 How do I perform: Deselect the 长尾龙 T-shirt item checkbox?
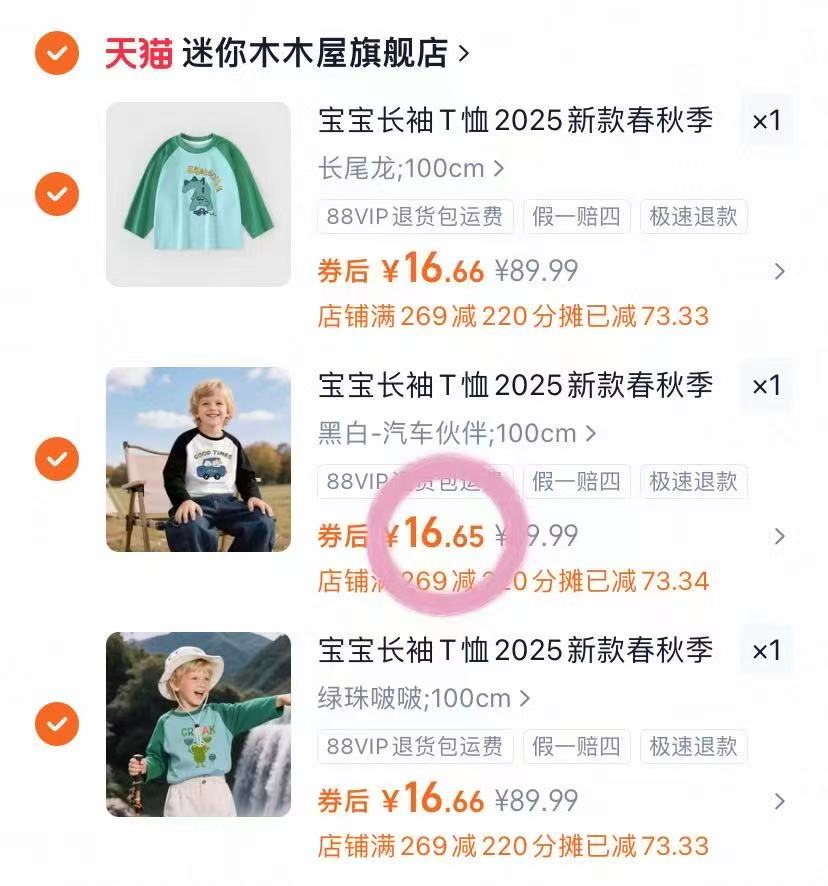click(x=57, y=193)
